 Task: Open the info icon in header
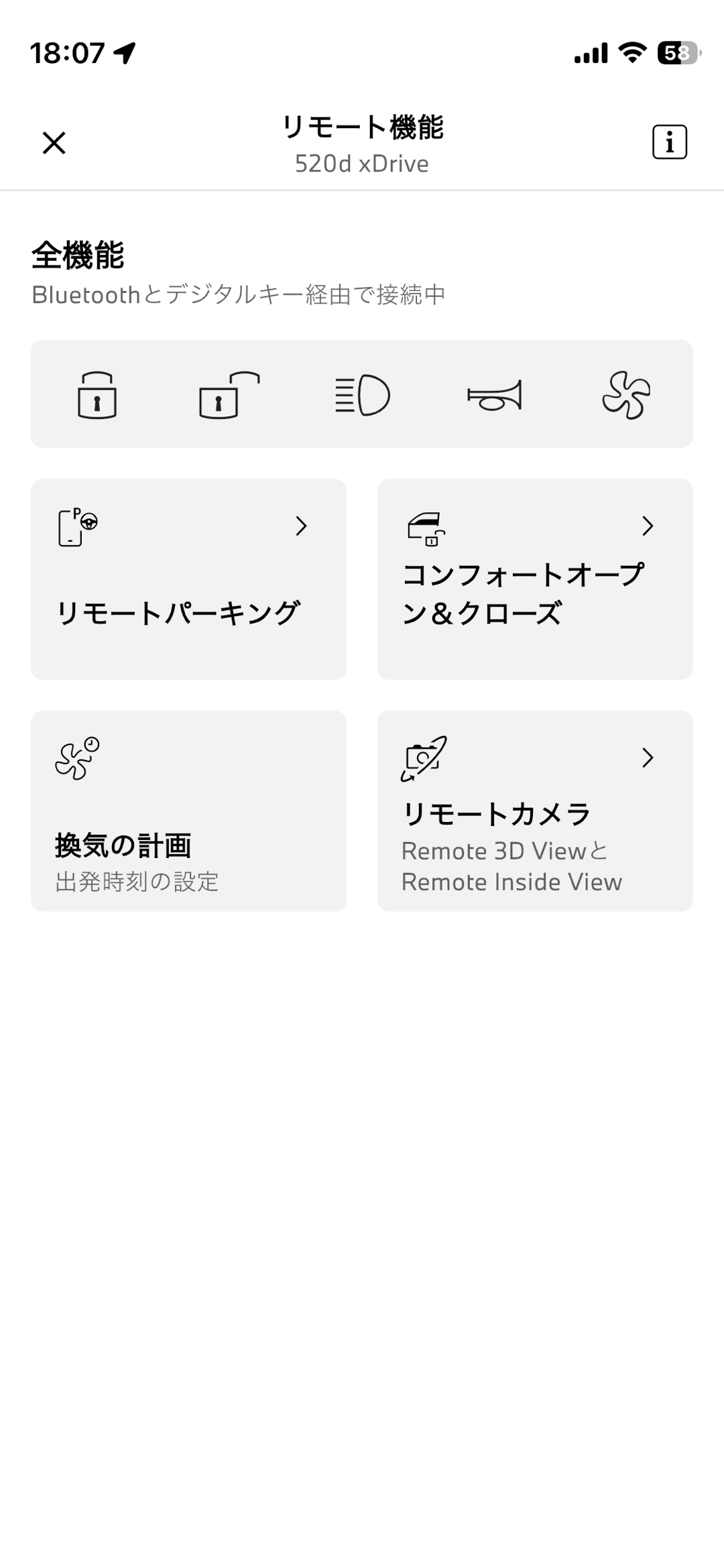(x=669, y=142)
